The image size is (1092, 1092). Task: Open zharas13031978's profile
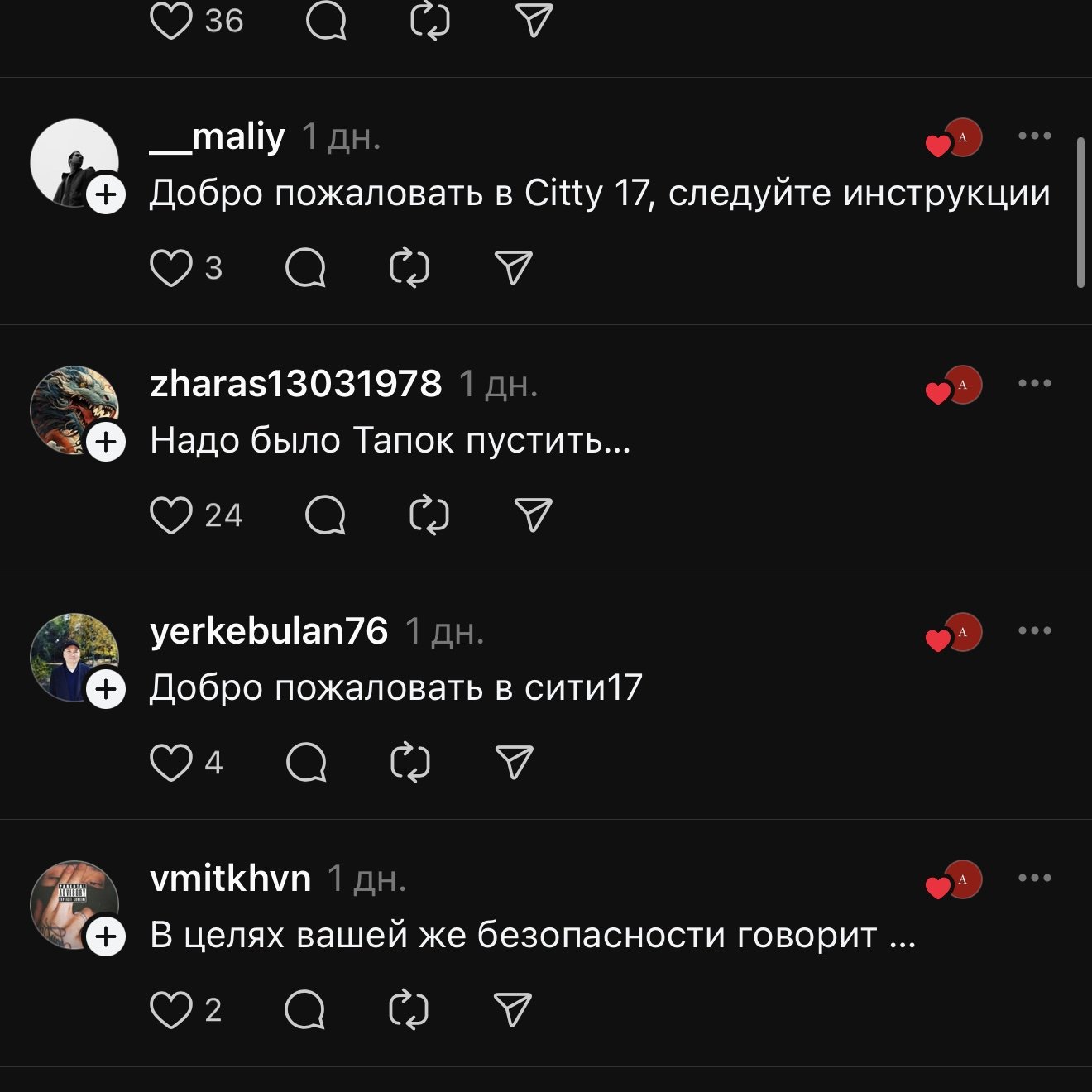(295, 384)
